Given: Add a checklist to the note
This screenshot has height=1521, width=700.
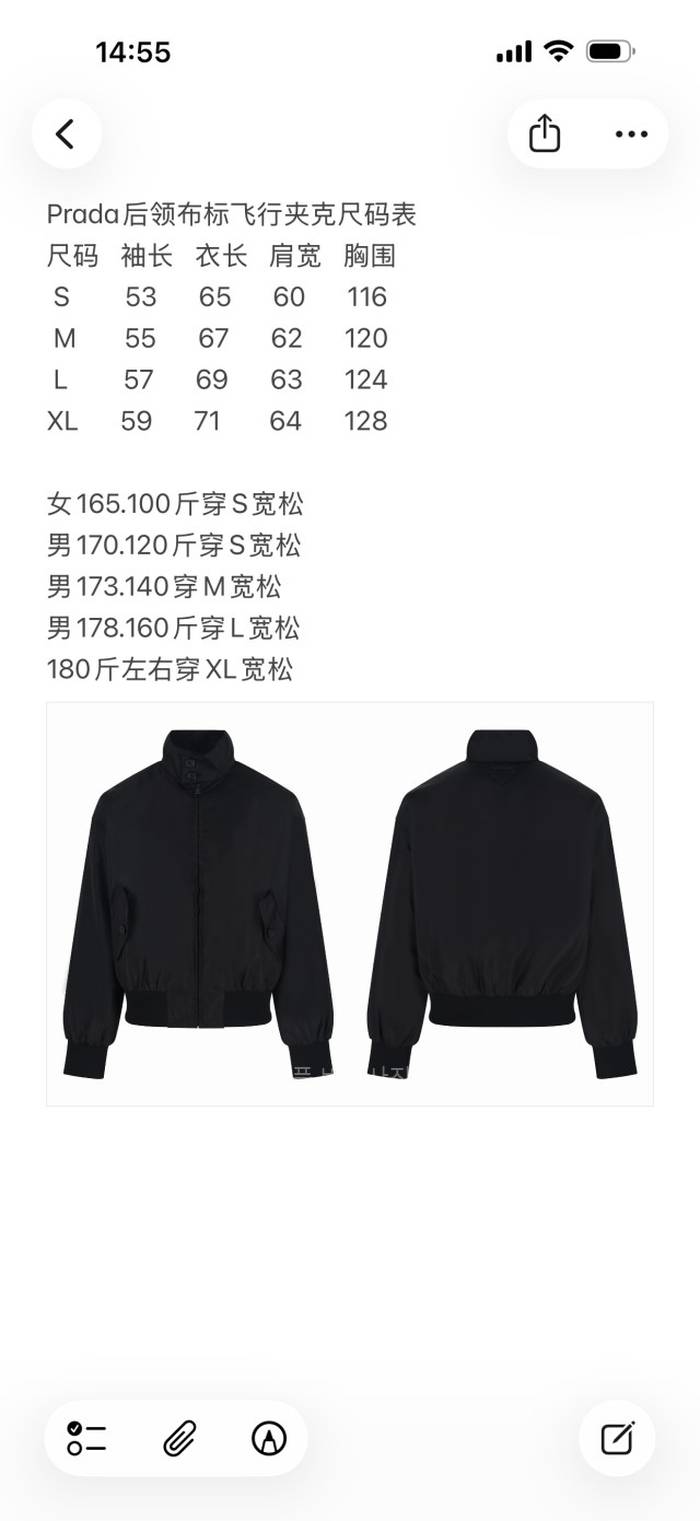Looking at the screenshot, I should pos(87,1438).
